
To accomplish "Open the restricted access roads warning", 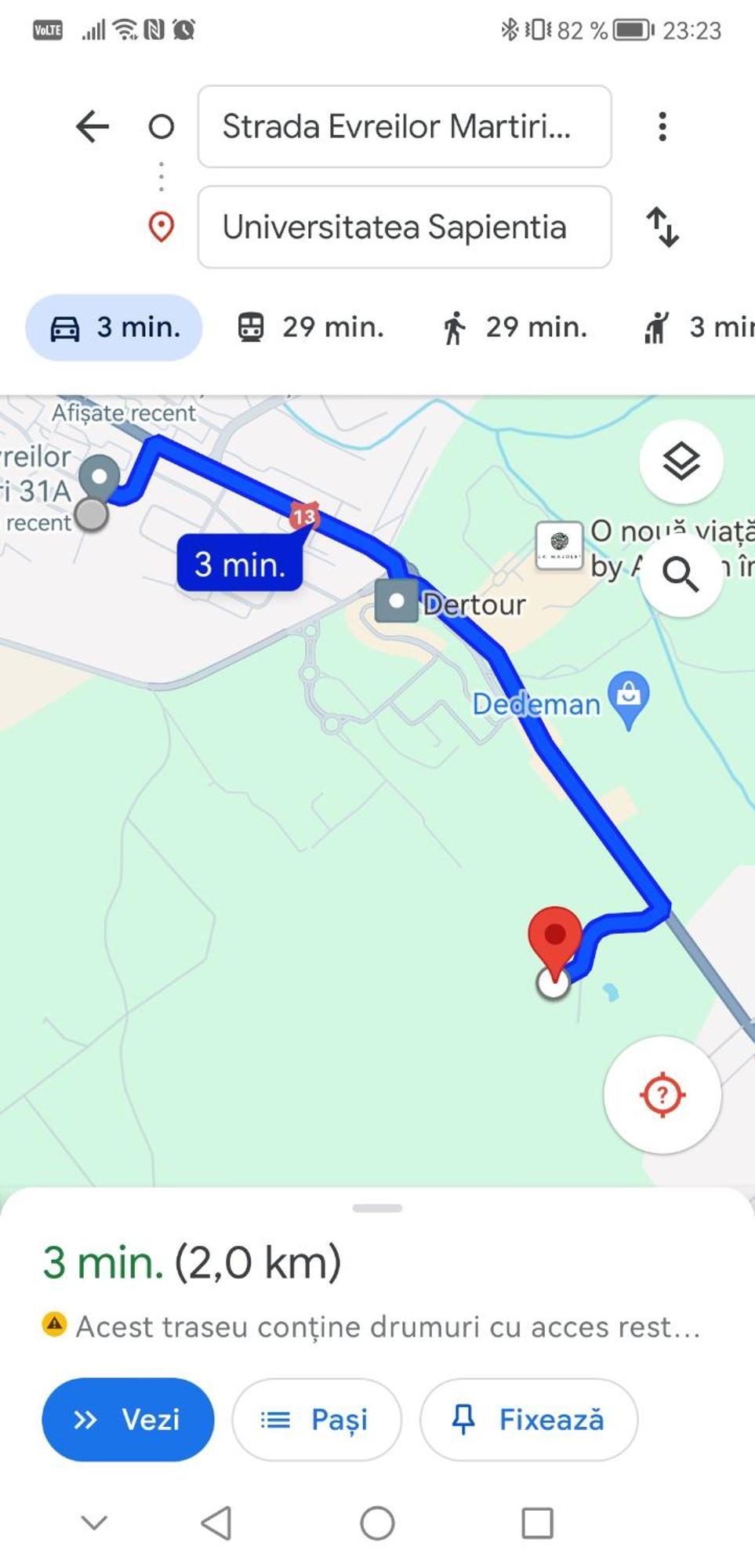I will pyautogui.click(x=372, y=1327).
